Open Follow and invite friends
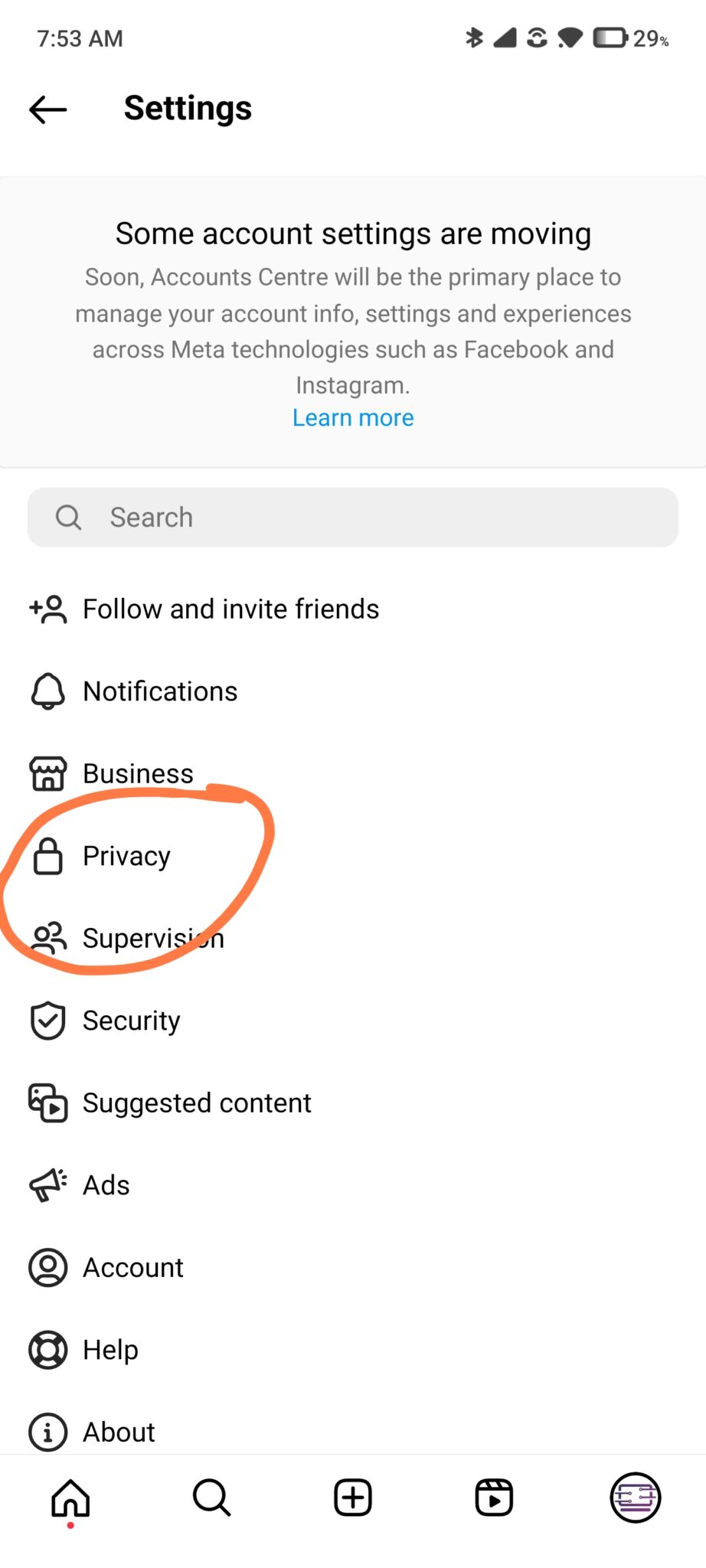The width and height of the screenshot is (706, 1568). pos(353,609)
